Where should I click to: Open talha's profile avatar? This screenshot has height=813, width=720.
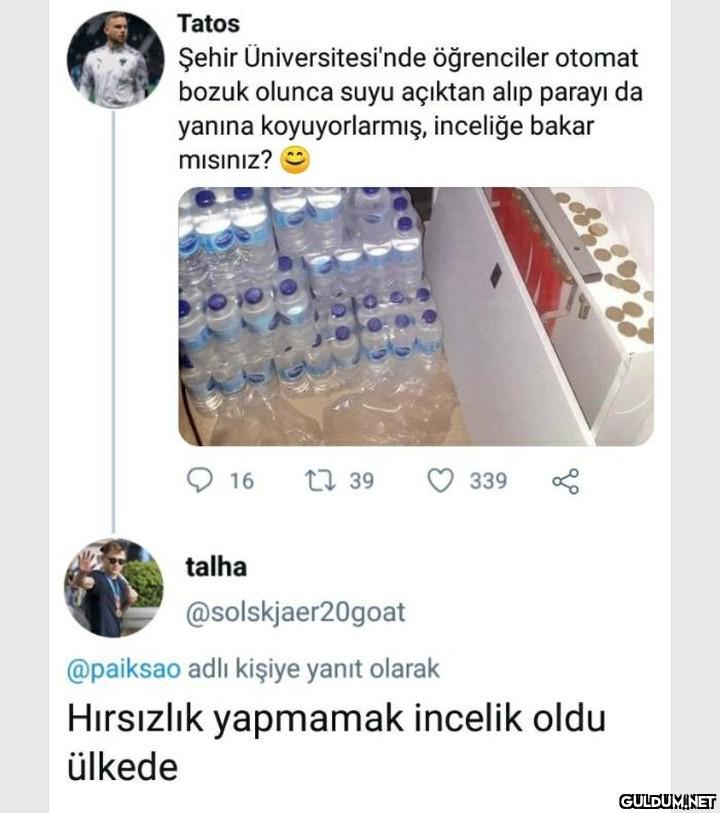coord(114,588)
